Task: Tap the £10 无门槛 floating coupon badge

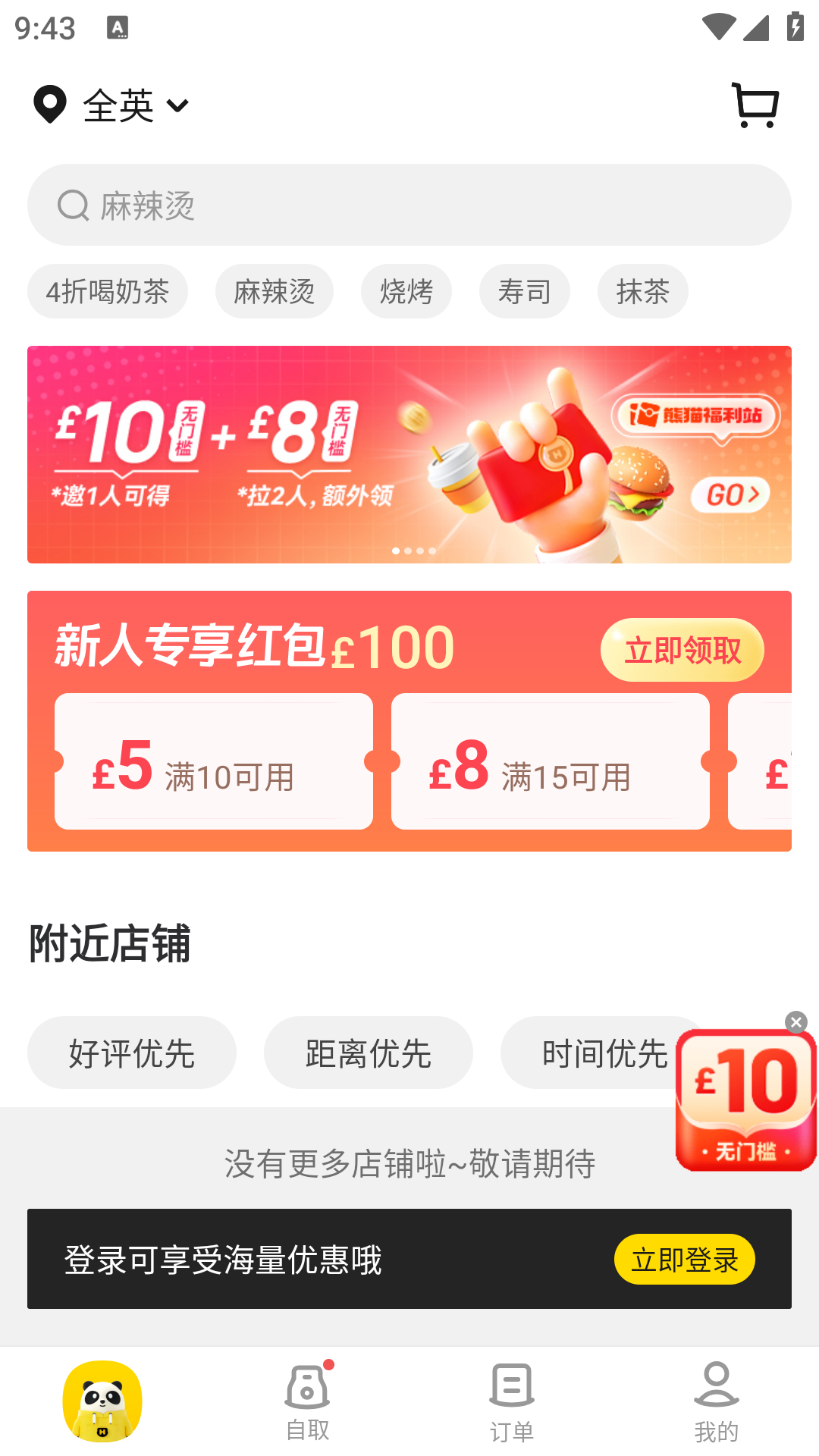Action: tap(745, 1100)
